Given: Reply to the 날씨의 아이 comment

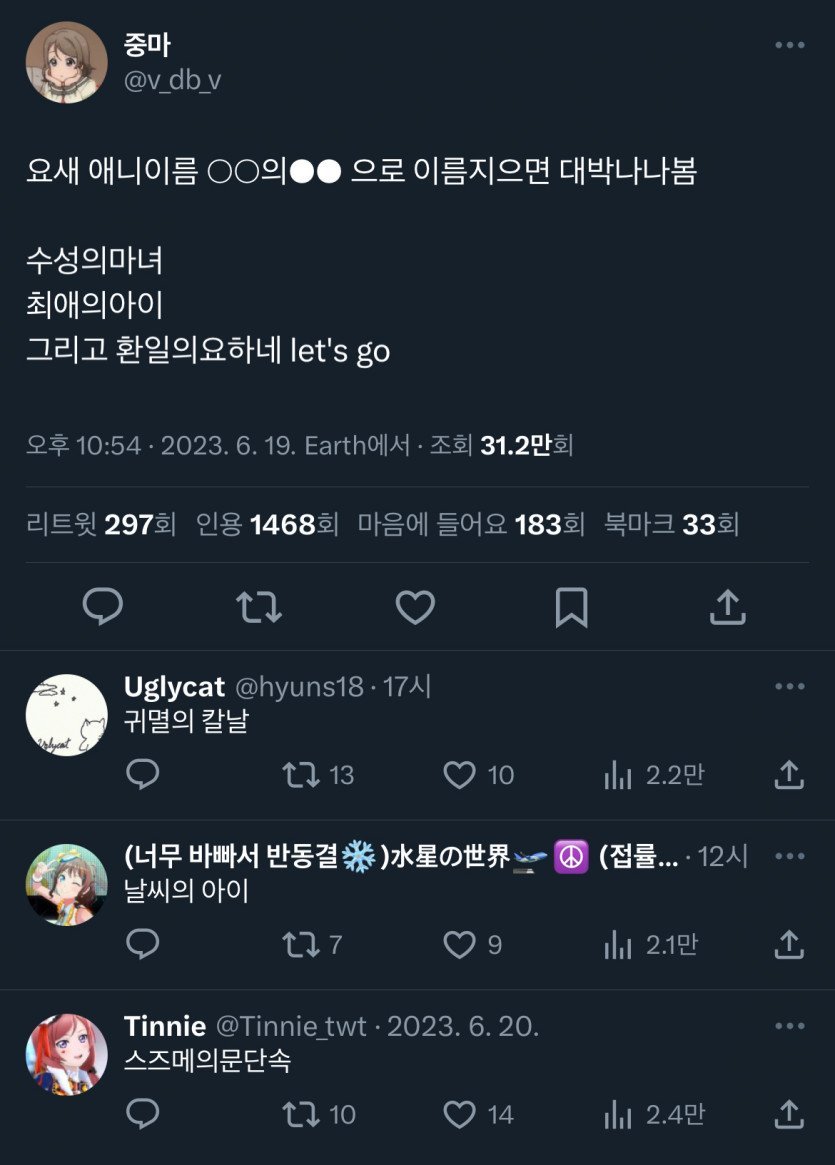Looking at the screenshot, I should [143, 945].
